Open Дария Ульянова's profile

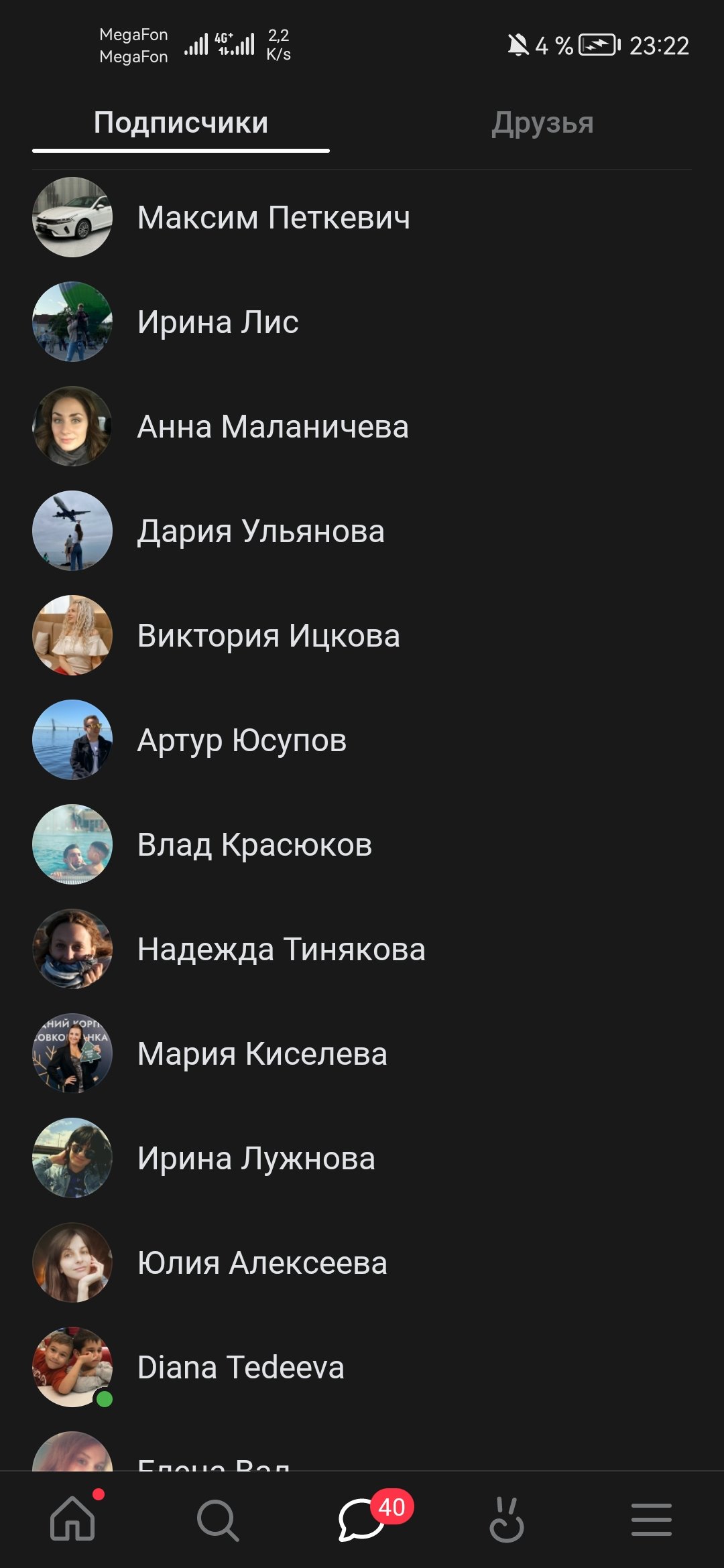[x=261, y=531]
